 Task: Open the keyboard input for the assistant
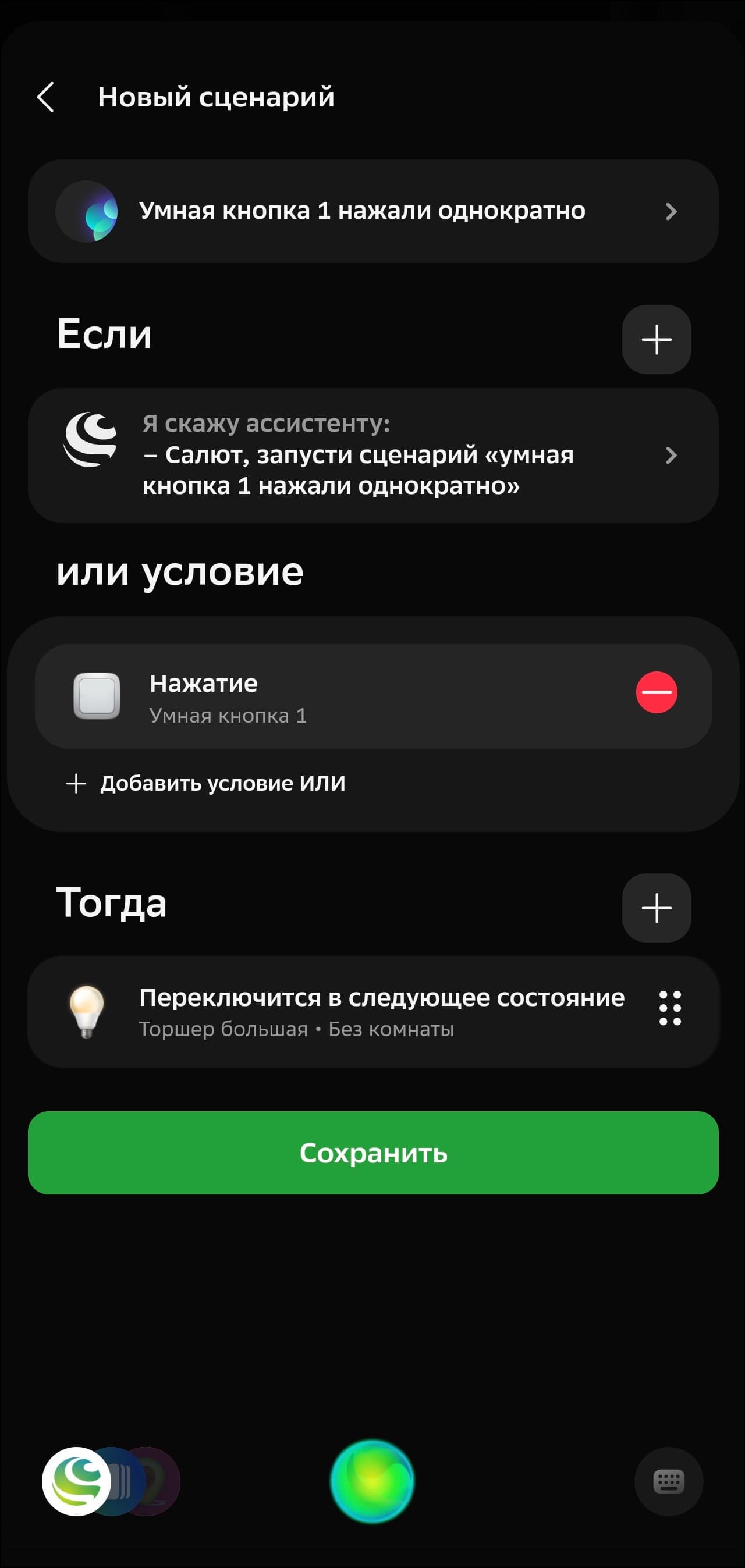click(x=668, y=1481)
